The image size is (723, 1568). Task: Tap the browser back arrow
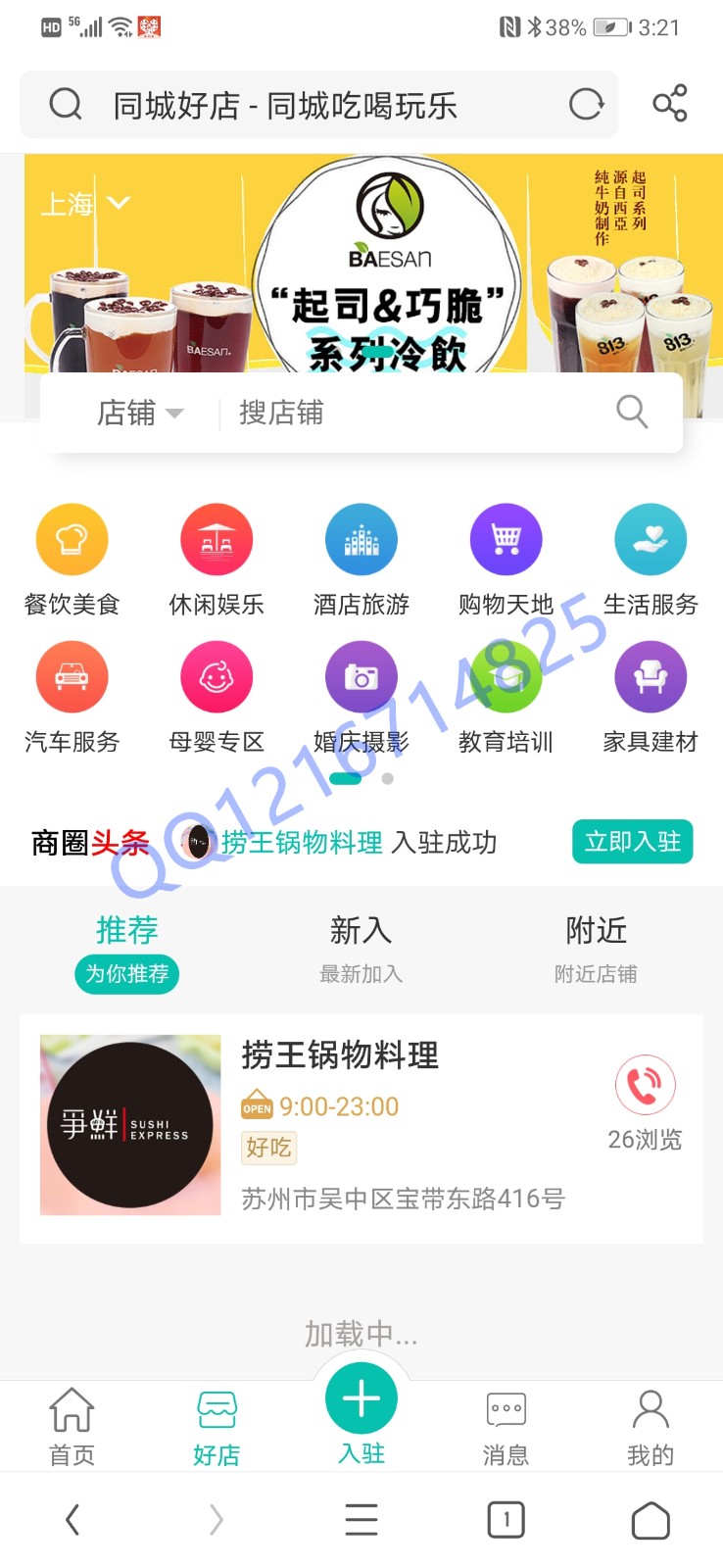72,1520
